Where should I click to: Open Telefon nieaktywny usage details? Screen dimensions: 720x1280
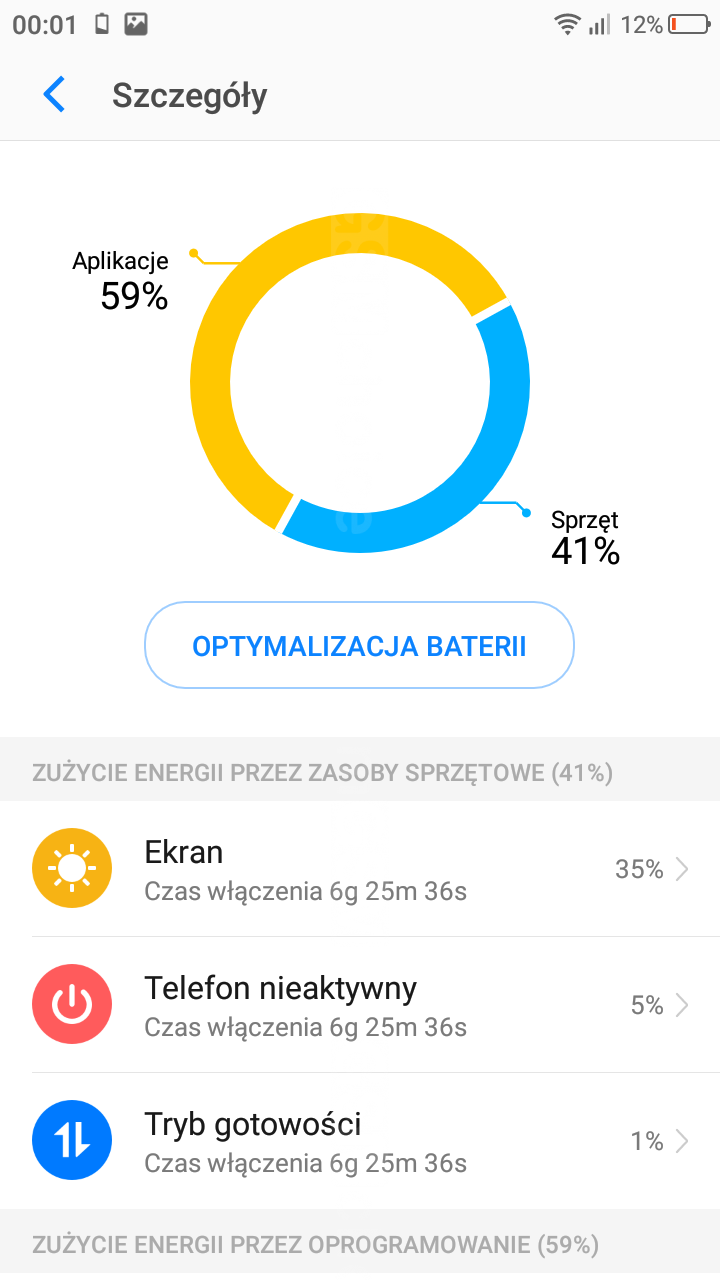tap(360, 1005)
